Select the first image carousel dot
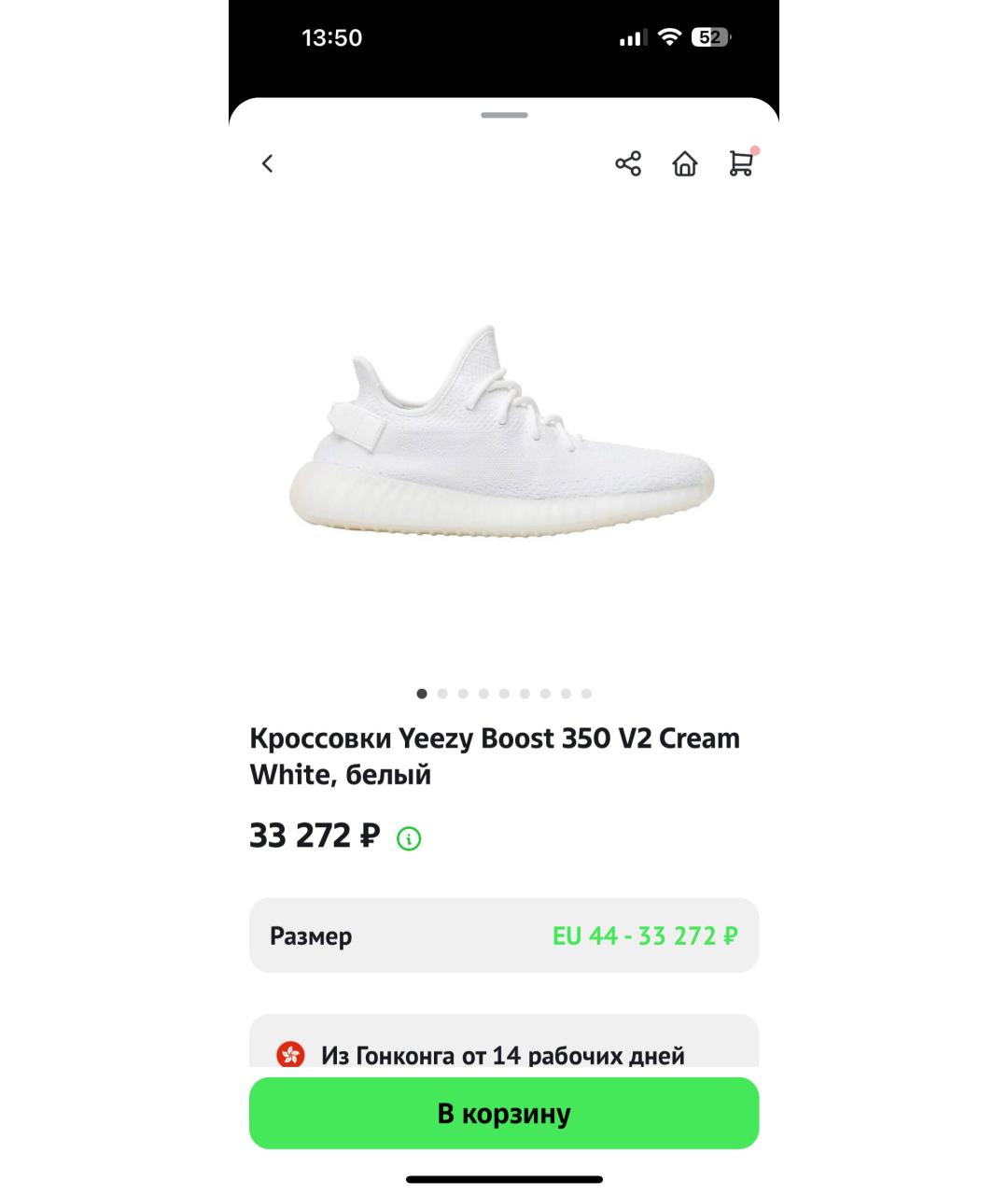 tap(420, 694)
